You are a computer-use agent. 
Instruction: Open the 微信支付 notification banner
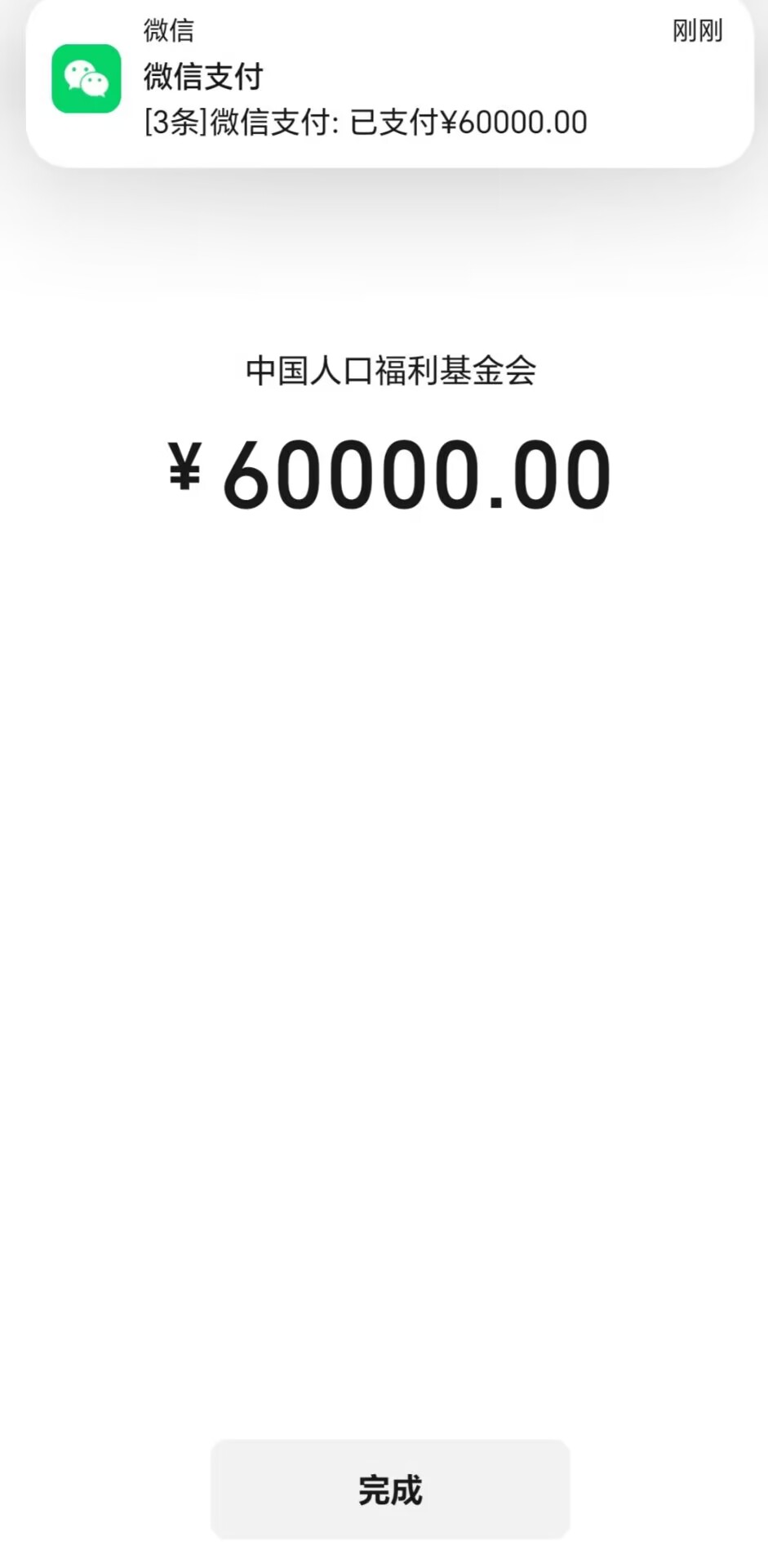[390, 82]
